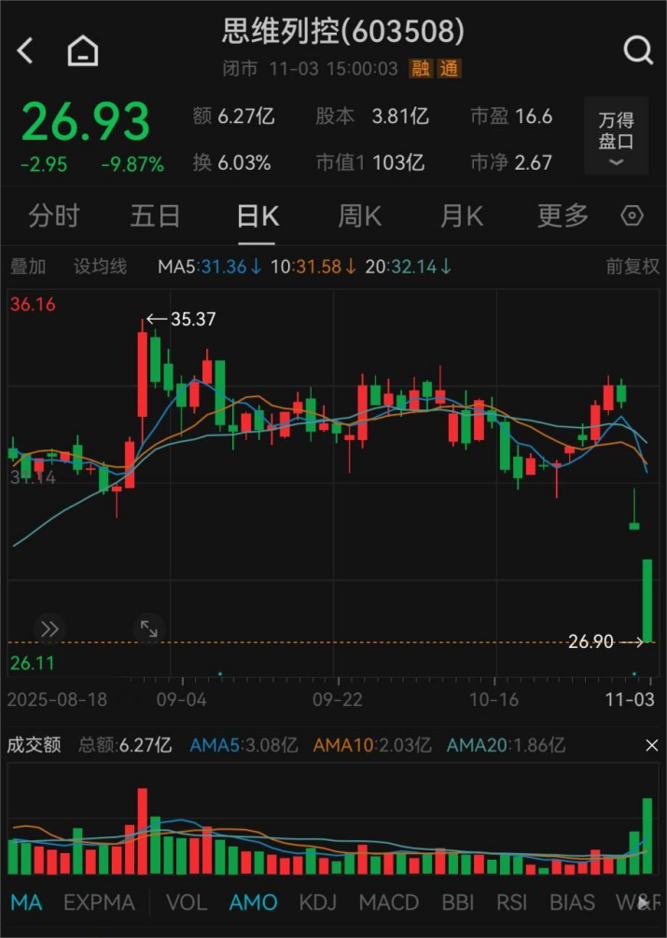Close the 成交额 indicator panel
The image size is (667, 938).
652,745
